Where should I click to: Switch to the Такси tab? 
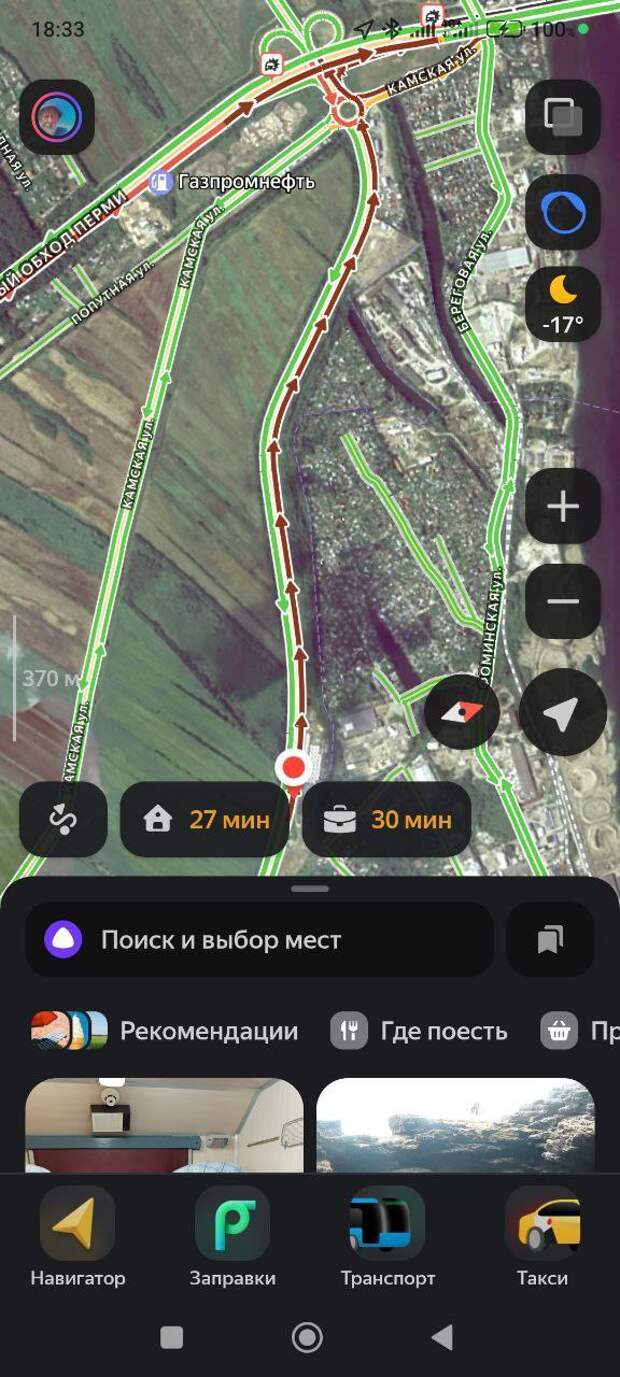click(x=542, y=1237)
